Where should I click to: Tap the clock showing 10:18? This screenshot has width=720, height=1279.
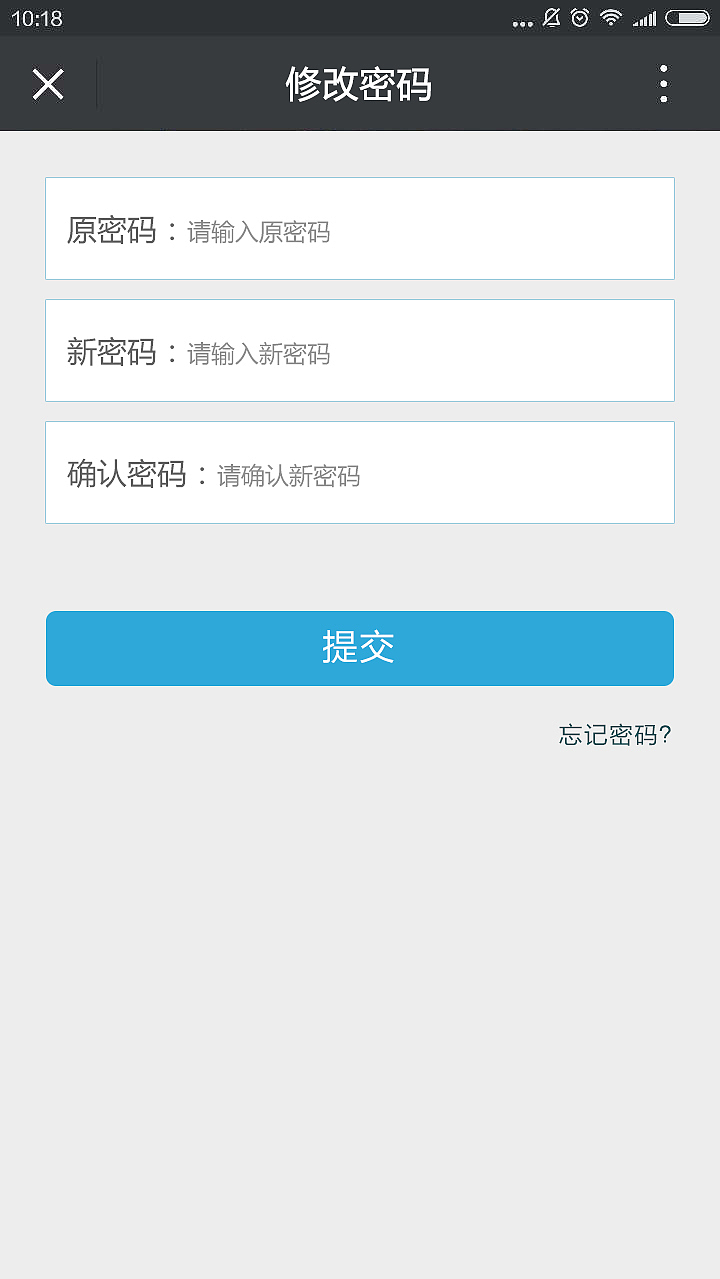[36, 17]
